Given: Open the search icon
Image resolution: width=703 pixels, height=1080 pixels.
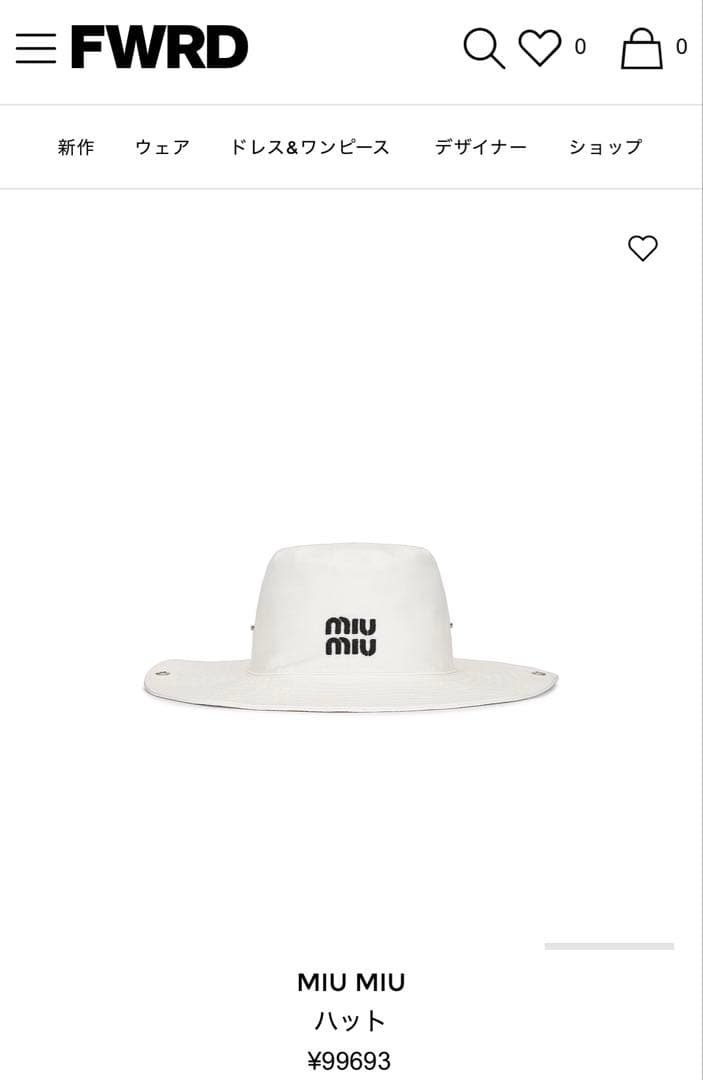Looking at the screenshot, I should click(x=483, y=47).
